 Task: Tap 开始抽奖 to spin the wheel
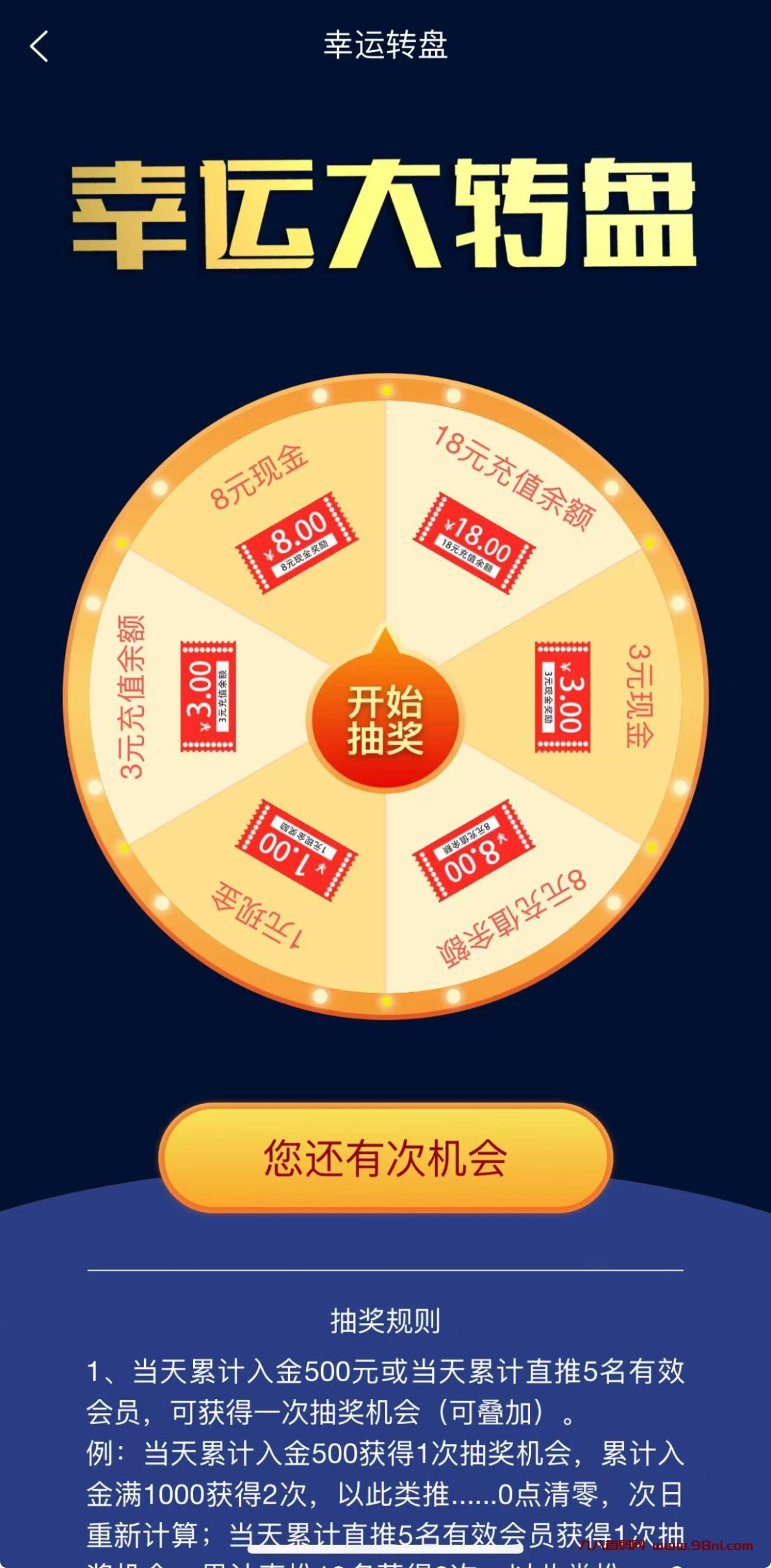[x=385, y=720]
